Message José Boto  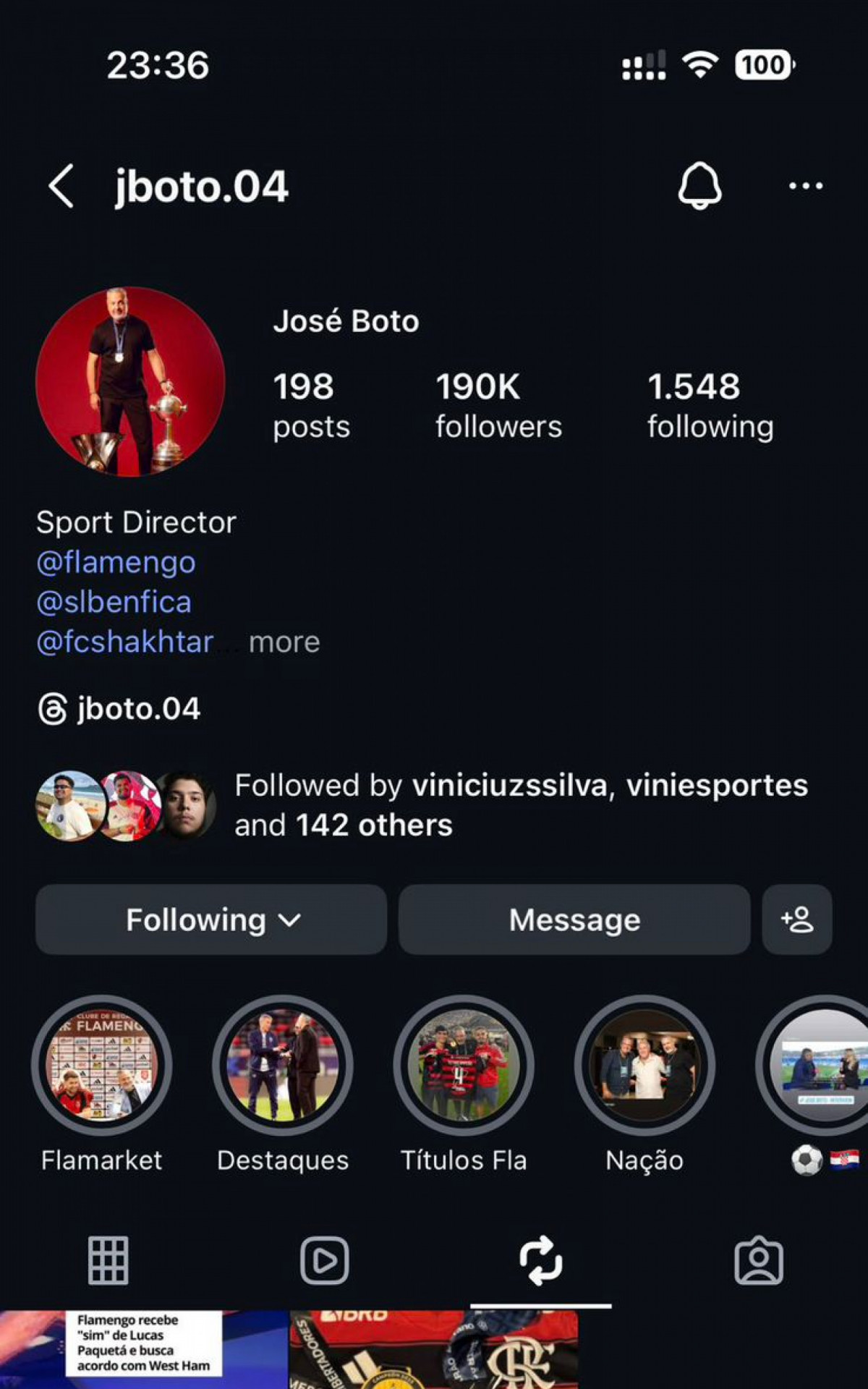tap(574, 919)
